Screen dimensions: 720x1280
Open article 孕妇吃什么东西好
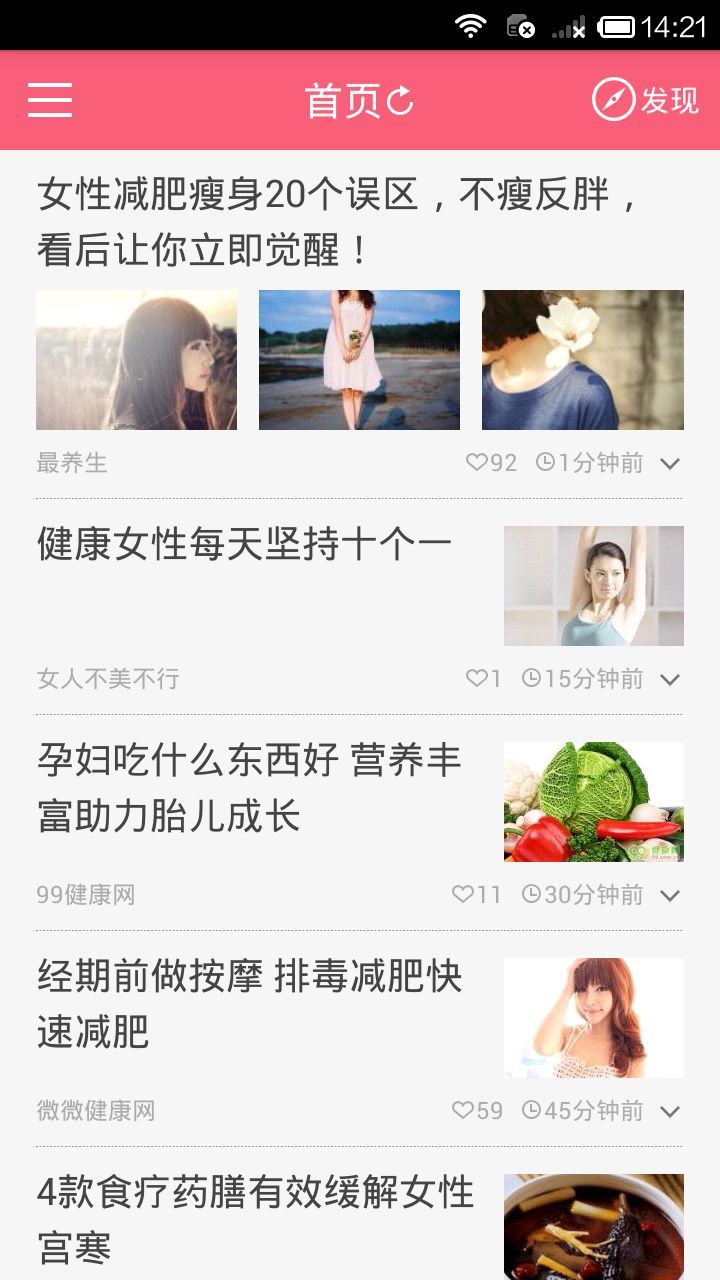pos(250,788)
